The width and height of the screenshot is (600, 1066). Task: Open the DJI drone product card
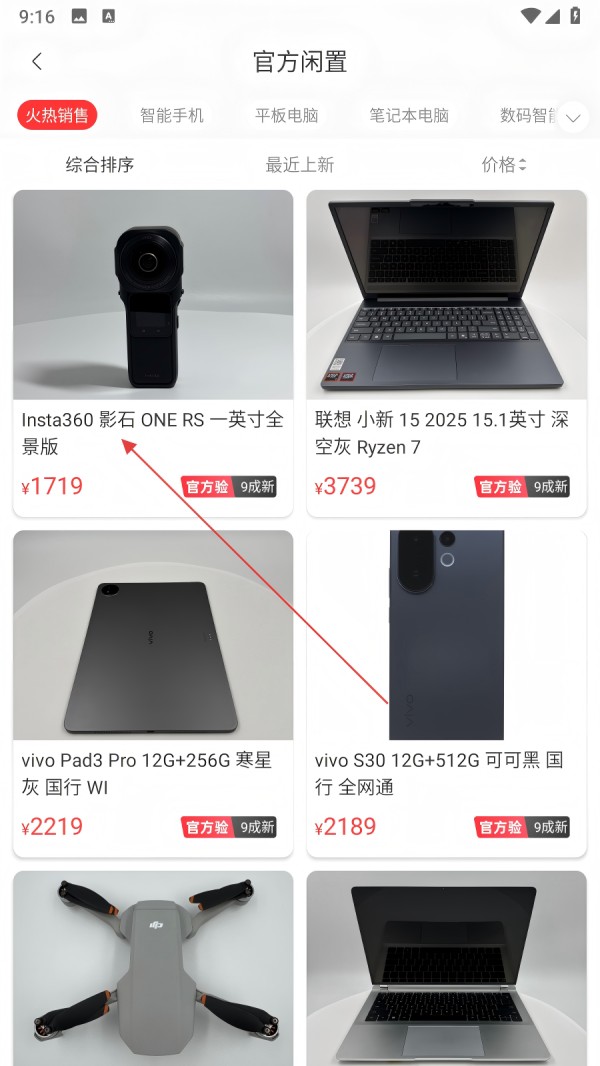(153, 965)
